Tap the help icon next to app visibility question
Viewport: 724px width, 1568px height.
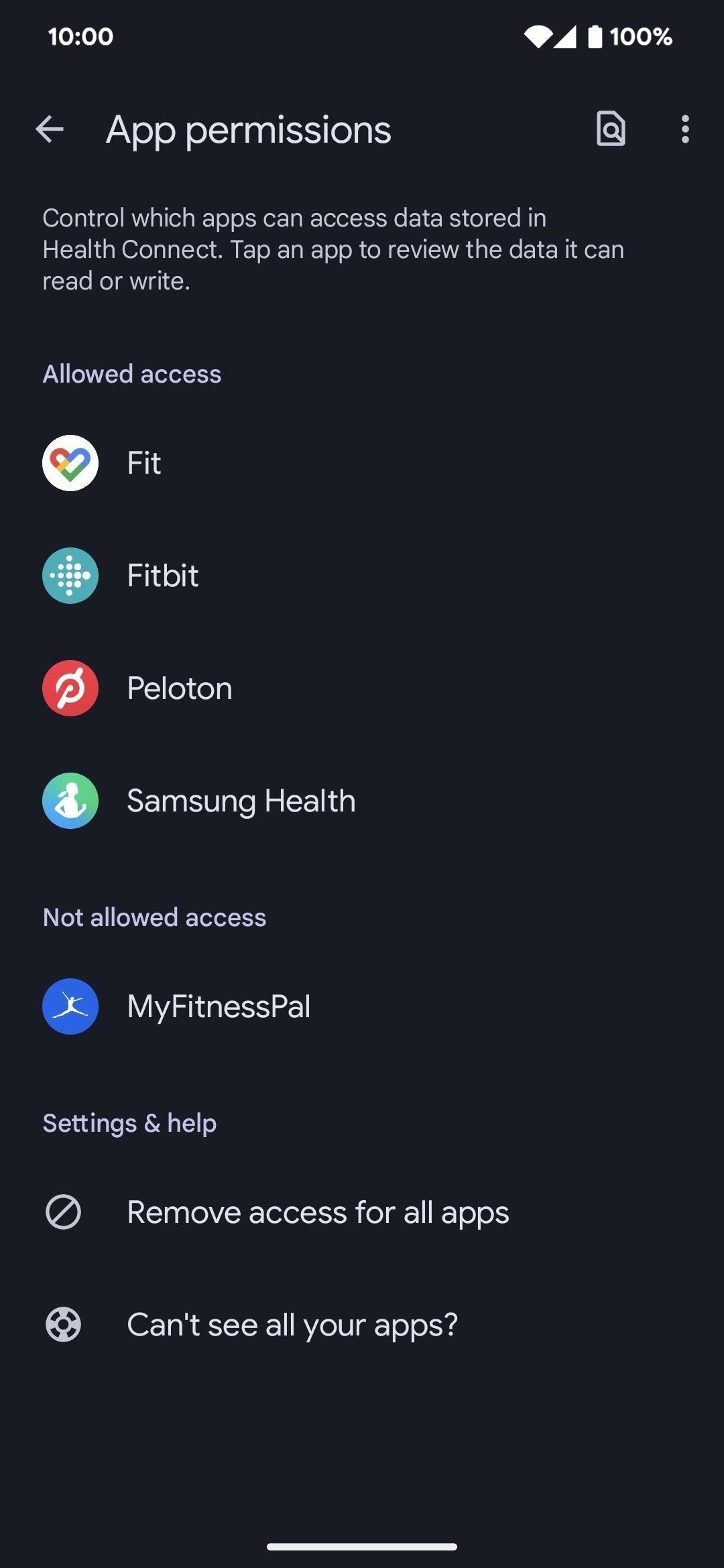point(62,1323)
